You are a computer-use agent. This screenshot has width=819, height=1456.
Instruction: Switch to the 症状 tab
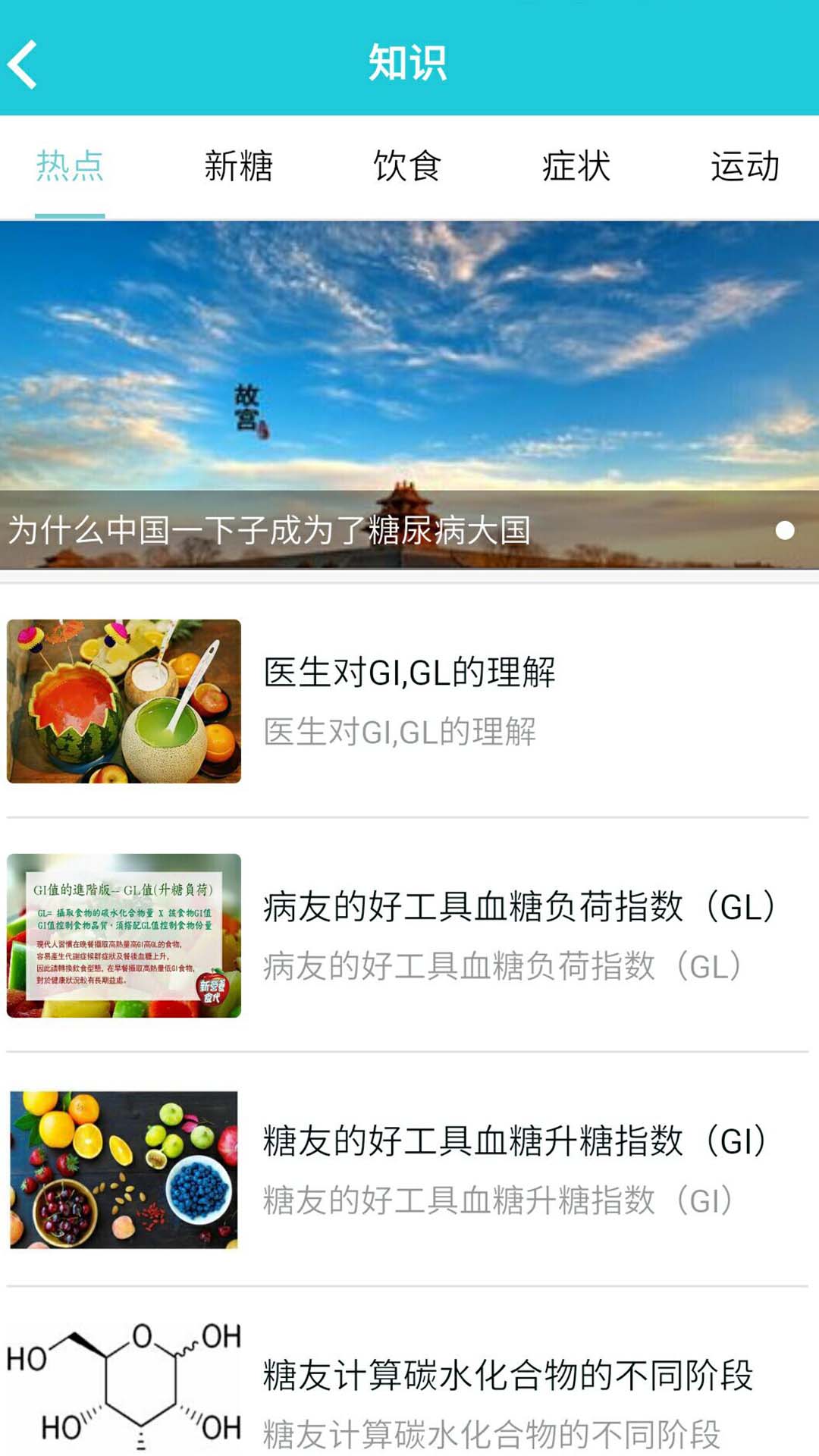pos(576,166)
